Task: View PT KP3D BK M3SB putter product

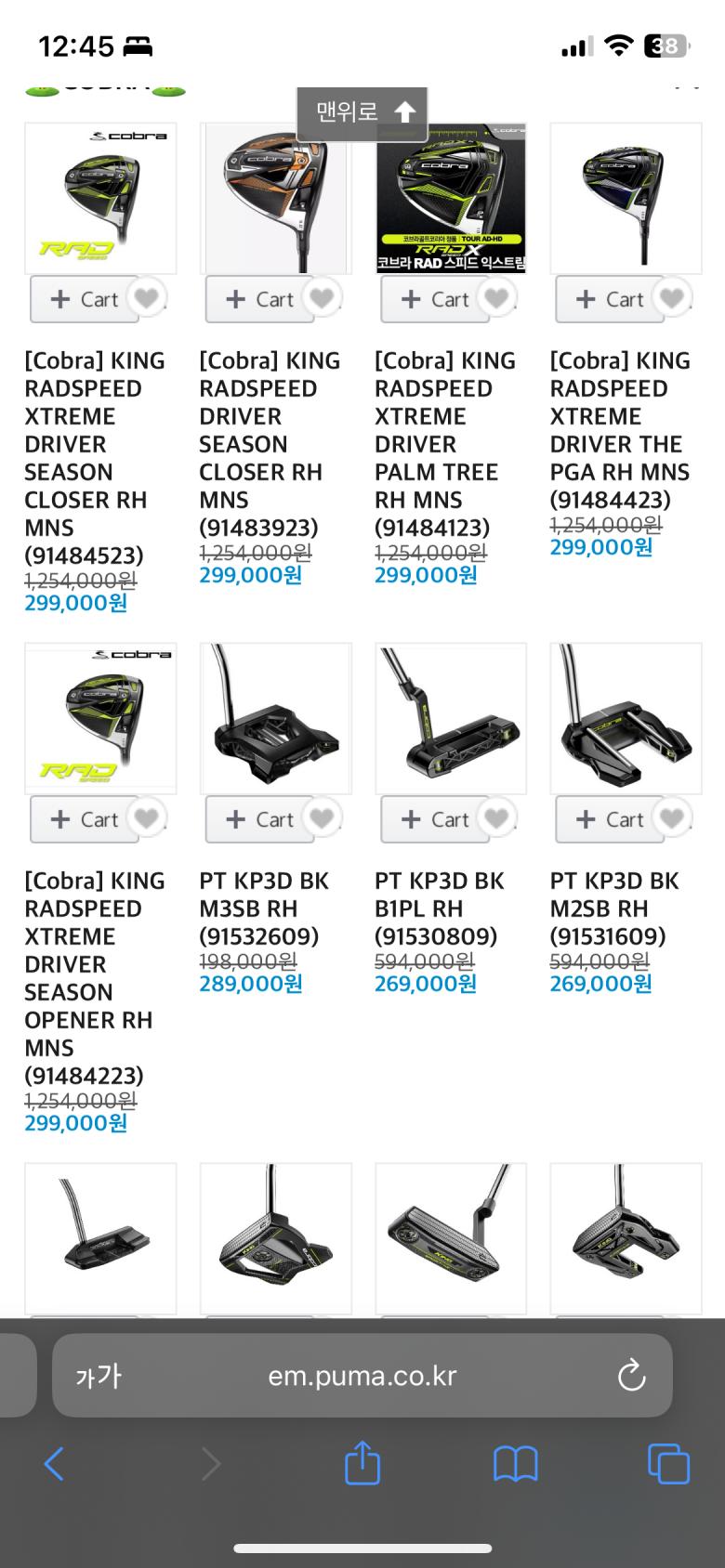Action: 275,718
